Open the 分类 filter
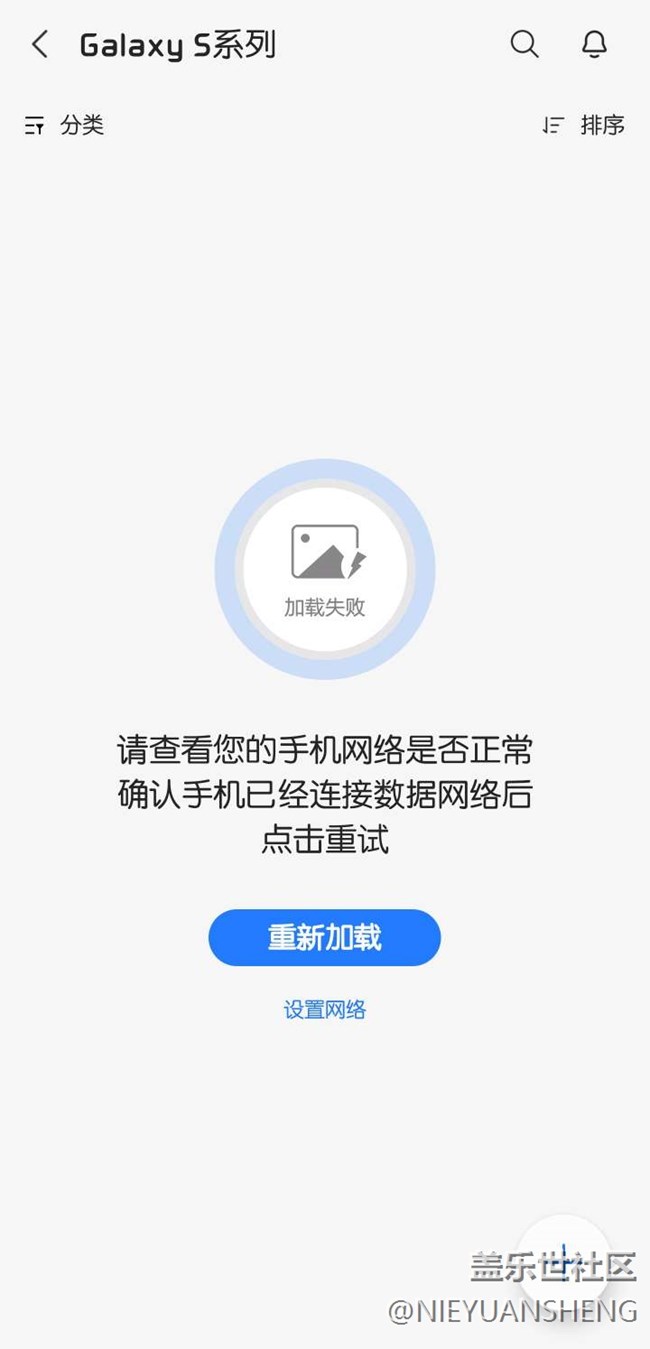The image size is (650, 1349). point(64,125)
